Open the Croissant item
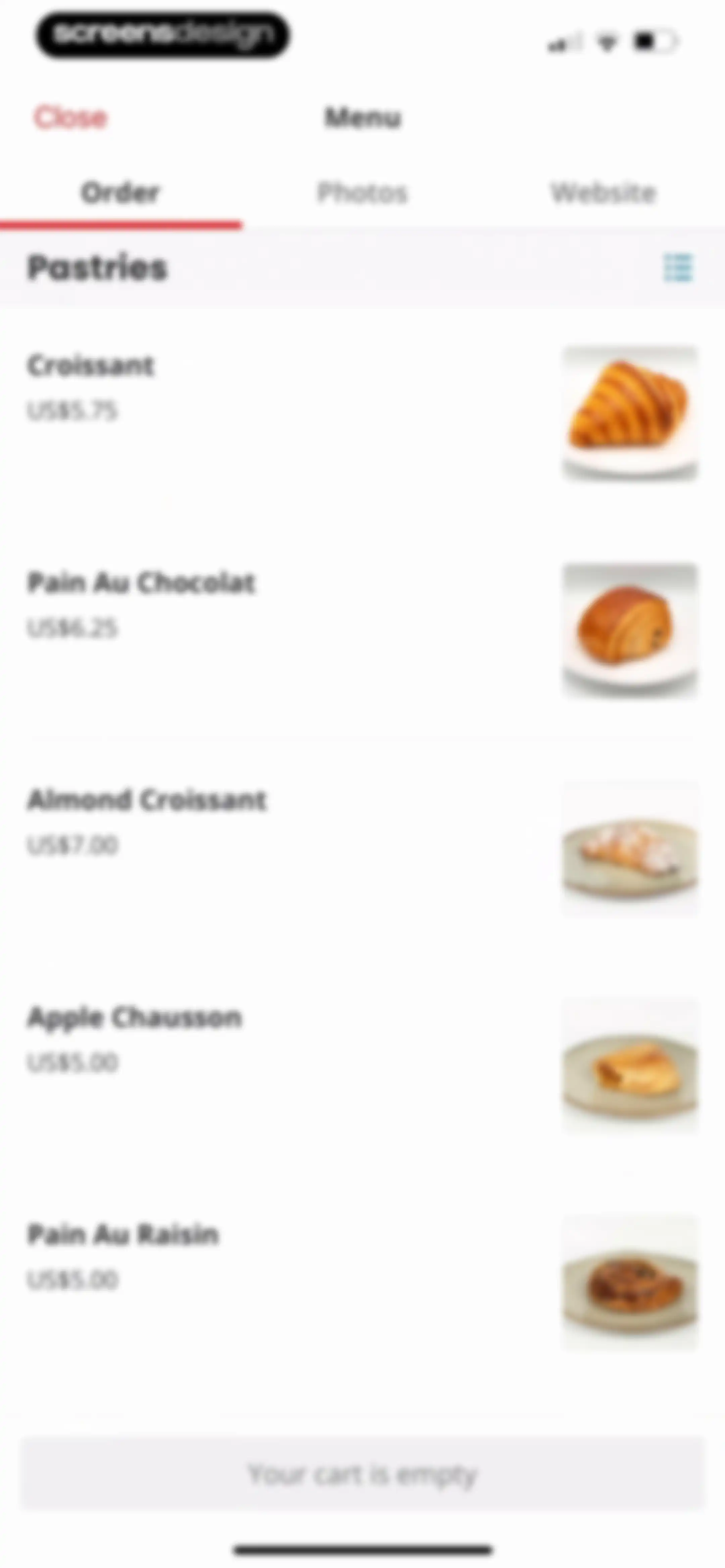725x1568 pixels. tap(362, 413)
